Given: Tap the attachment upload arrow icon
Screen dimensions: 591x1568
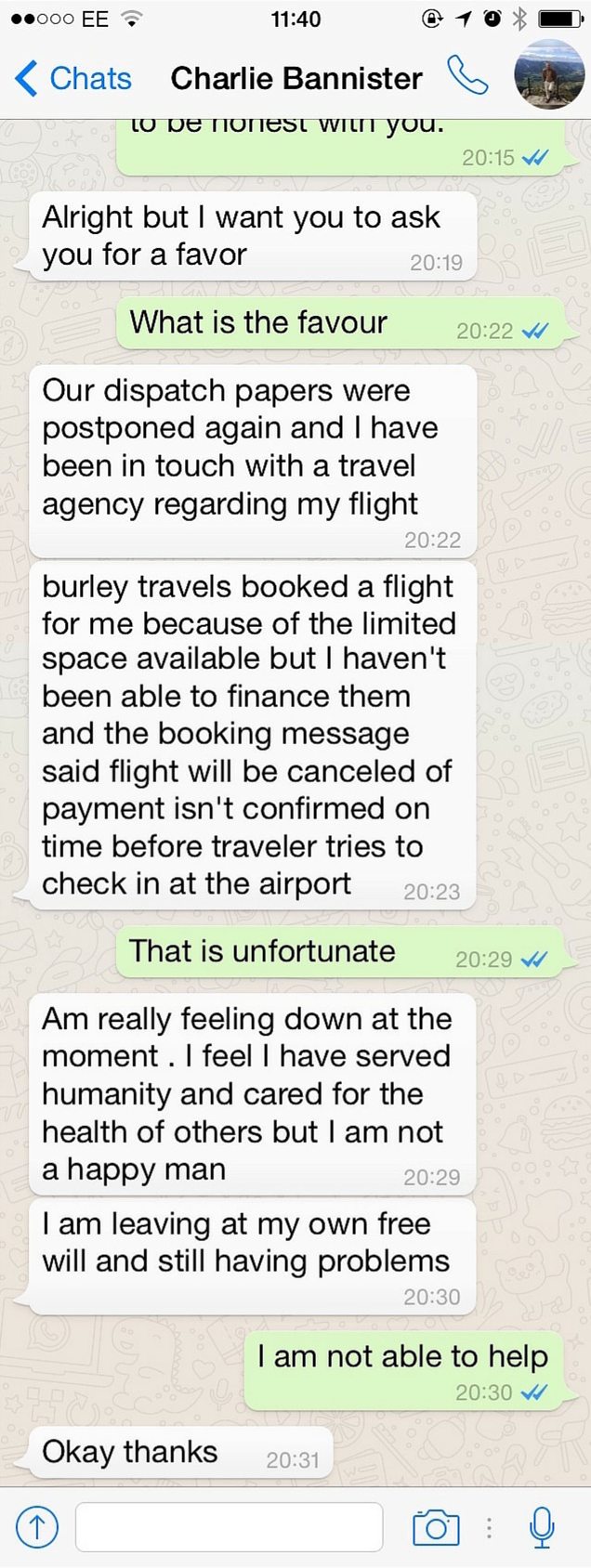Looking at the screenshot, I should coord(37,1526).
